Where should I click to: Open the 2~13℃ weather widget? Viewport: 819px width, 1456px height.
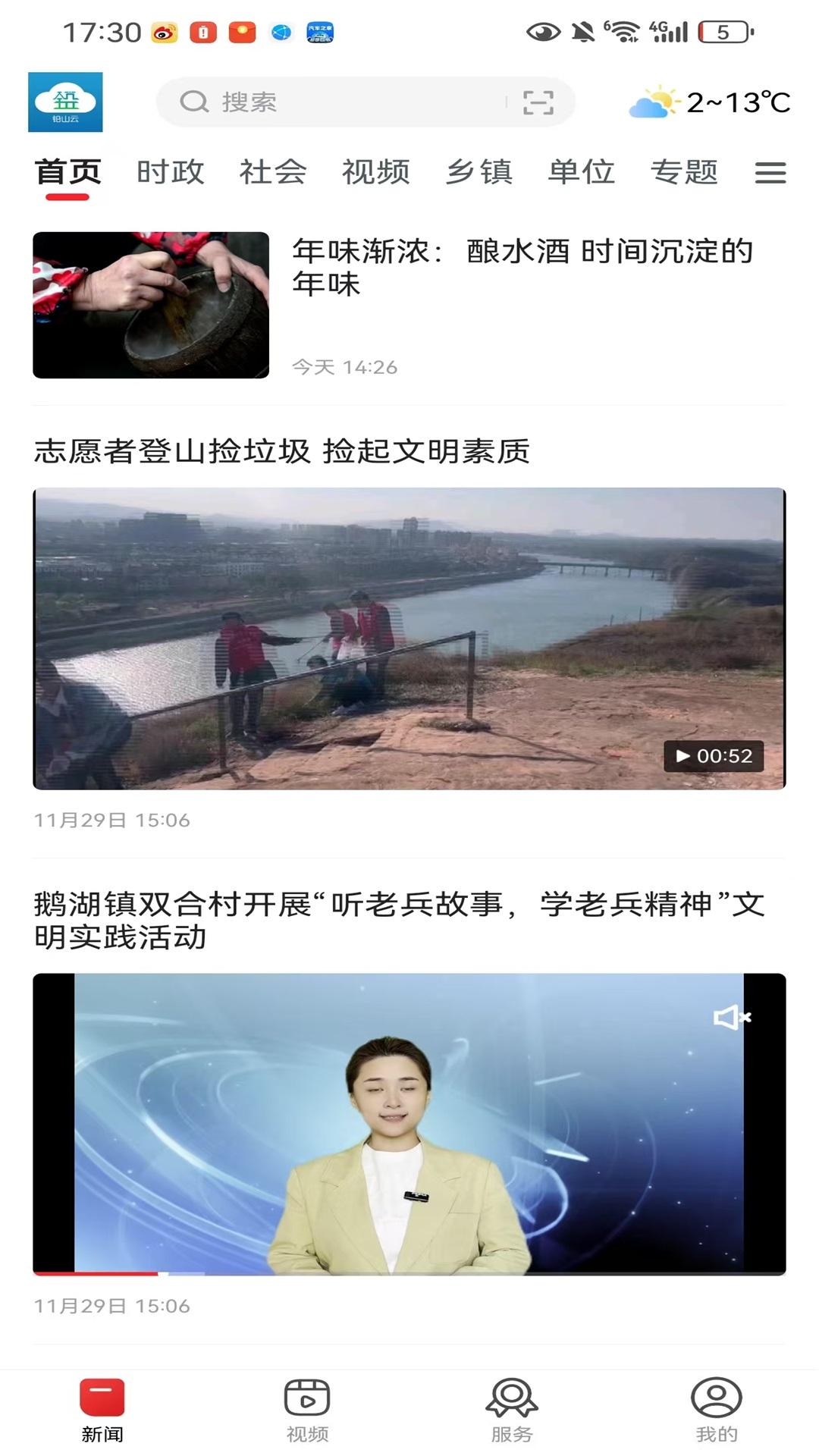[x=709, y=102]
